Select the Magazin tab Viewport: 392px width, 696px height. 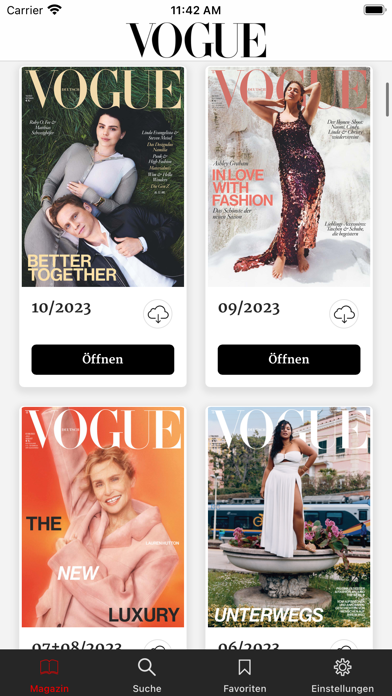coord(49,675)
